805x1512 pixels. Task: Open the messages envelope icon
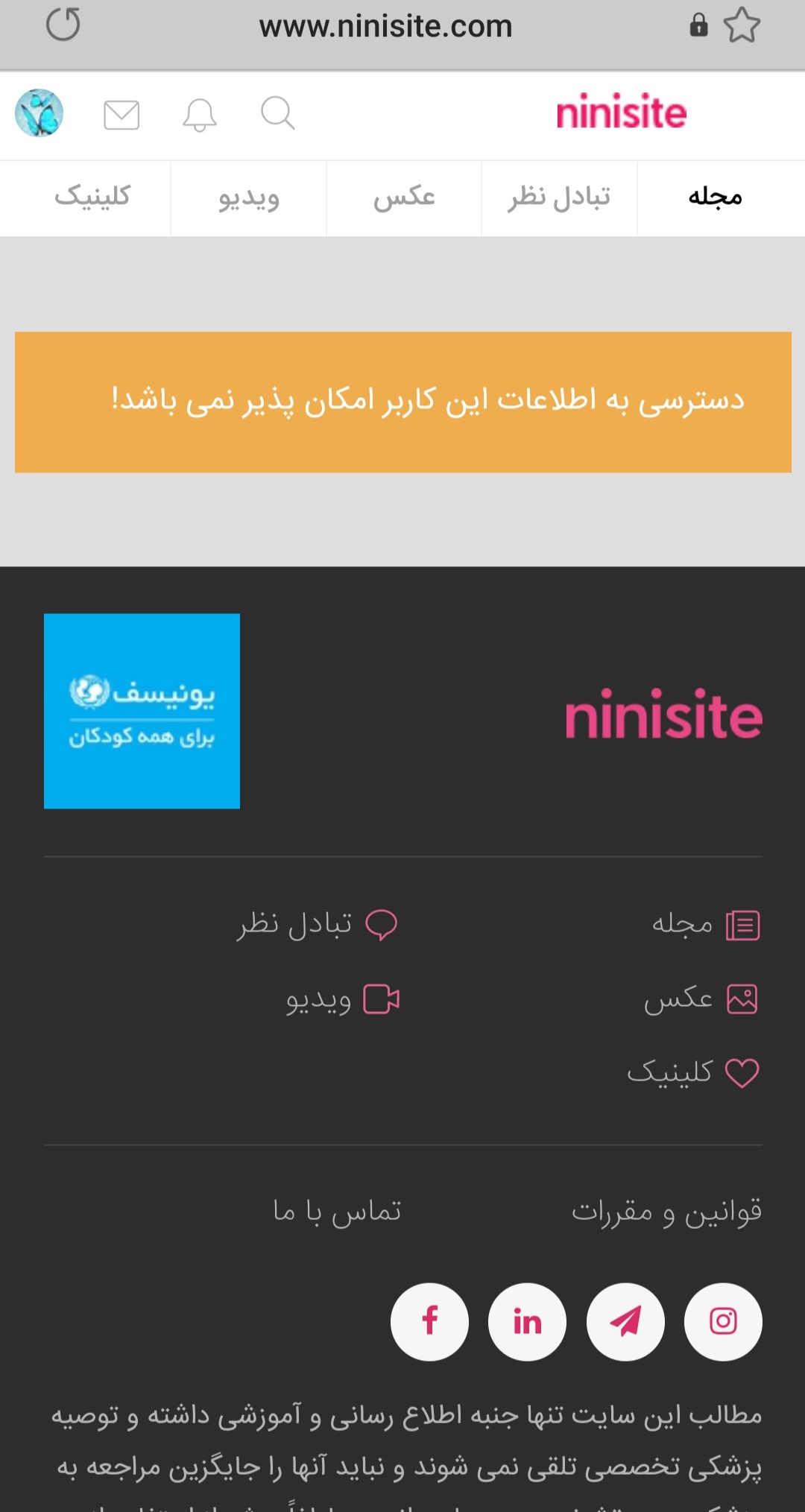(x=121, y=115)
